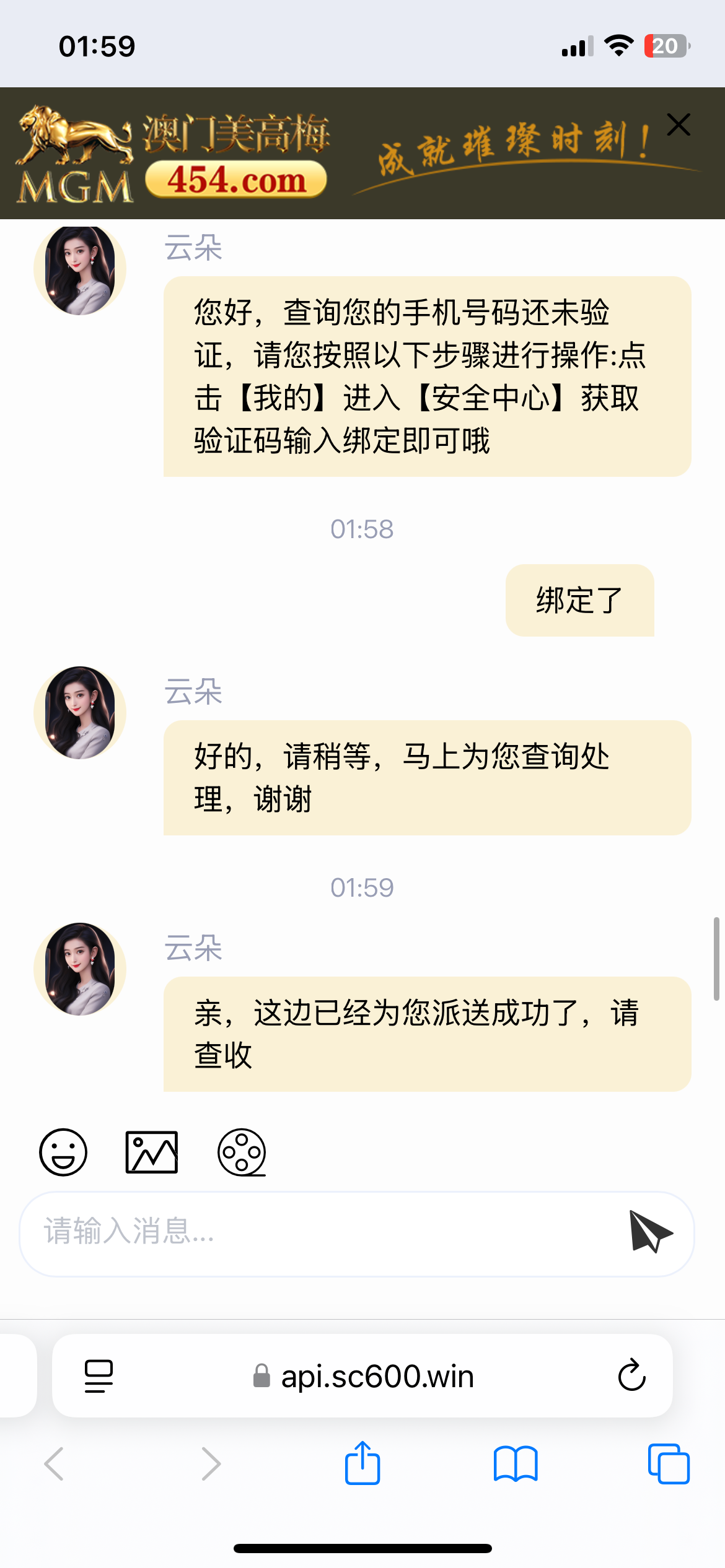Viewport: 725px width, 1568px height.
Task: Open Safari bookmarks
Action: click(516, 1464)
